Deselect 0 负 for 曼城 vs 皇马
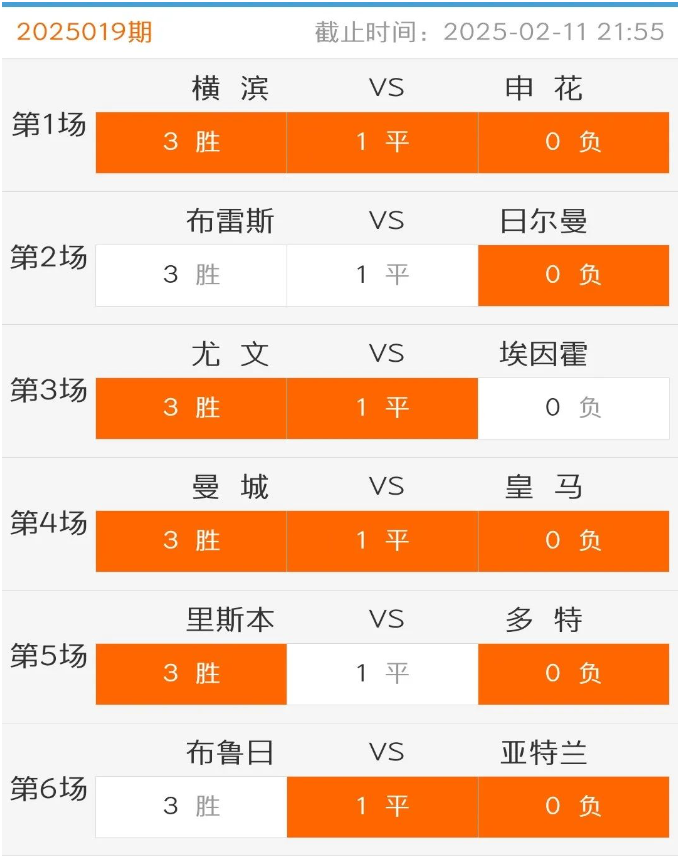The height and width of the screenshot is (857, 678). coord(573,541)
